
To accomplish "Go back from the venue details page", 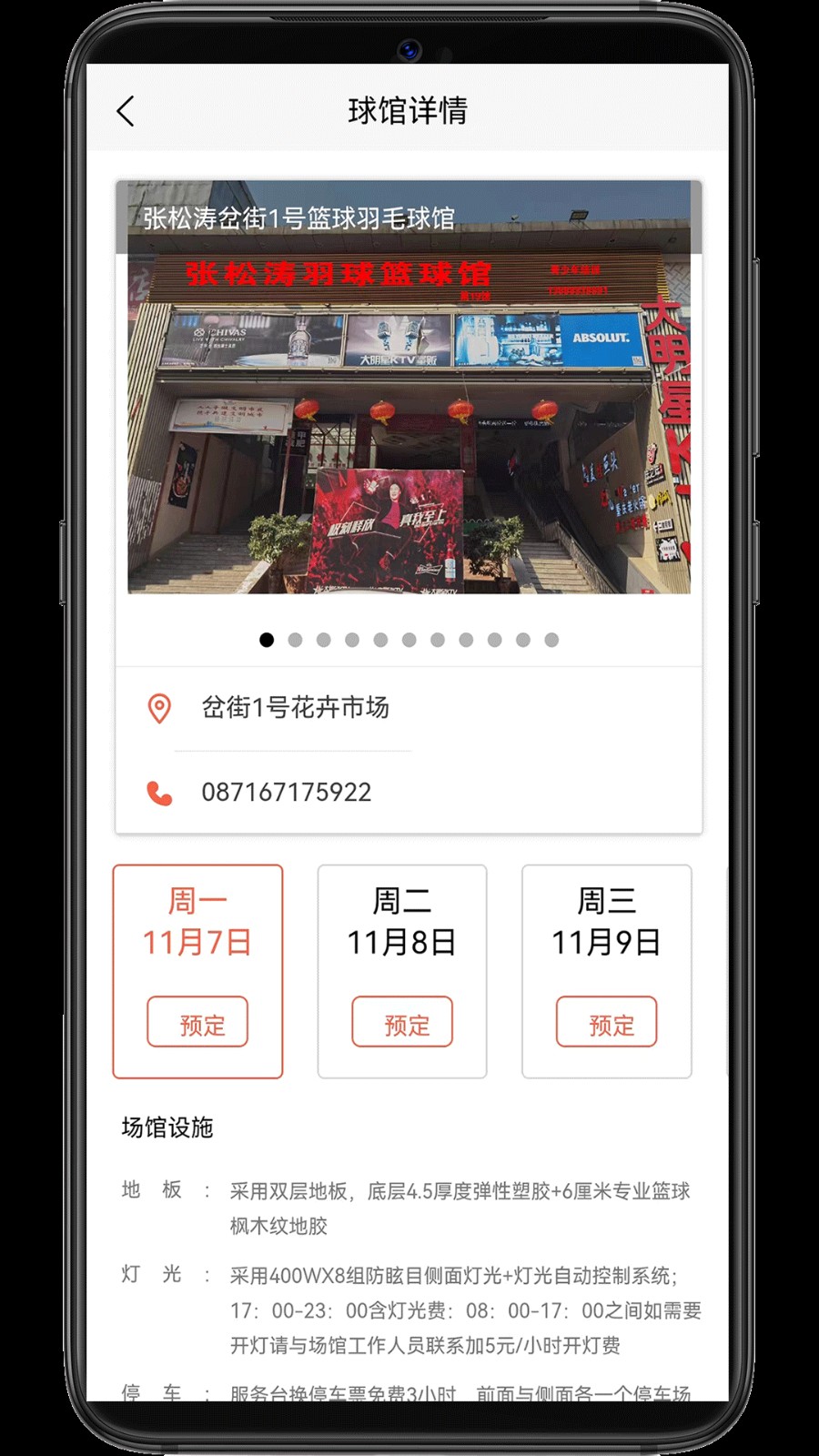I will [126, 111].
